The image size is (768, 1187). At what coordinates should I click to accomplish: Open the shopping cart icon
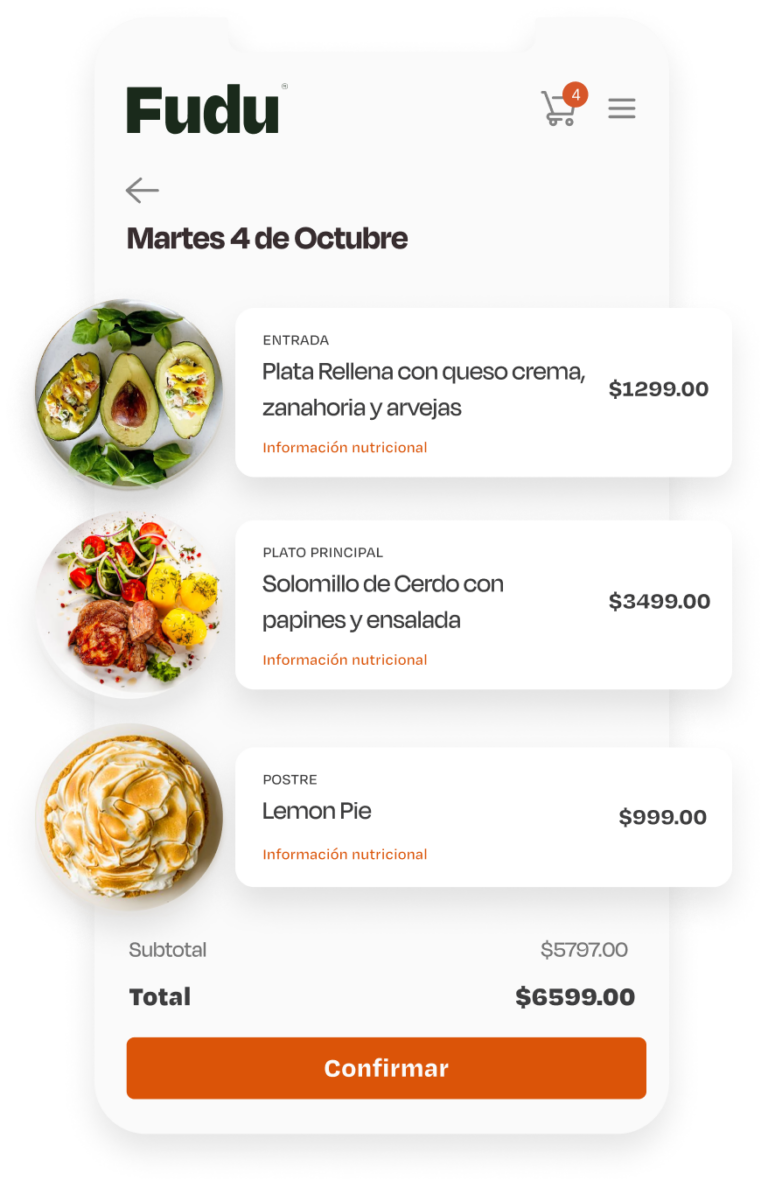(x=557, y=108)
